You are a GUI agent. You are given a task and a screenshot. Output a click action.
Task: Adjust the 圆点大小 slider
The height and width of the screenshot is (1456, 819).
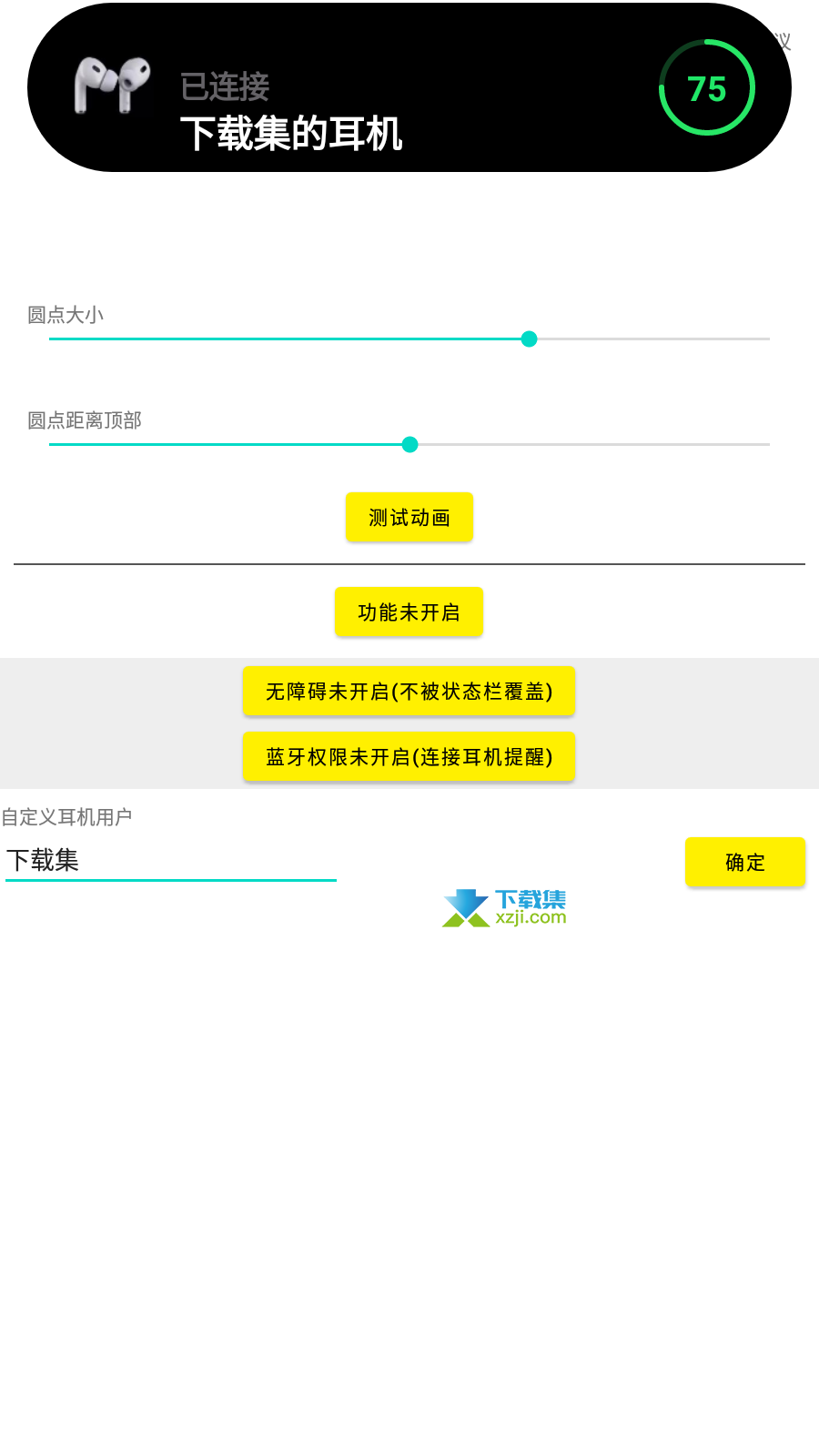pos(409,339)
